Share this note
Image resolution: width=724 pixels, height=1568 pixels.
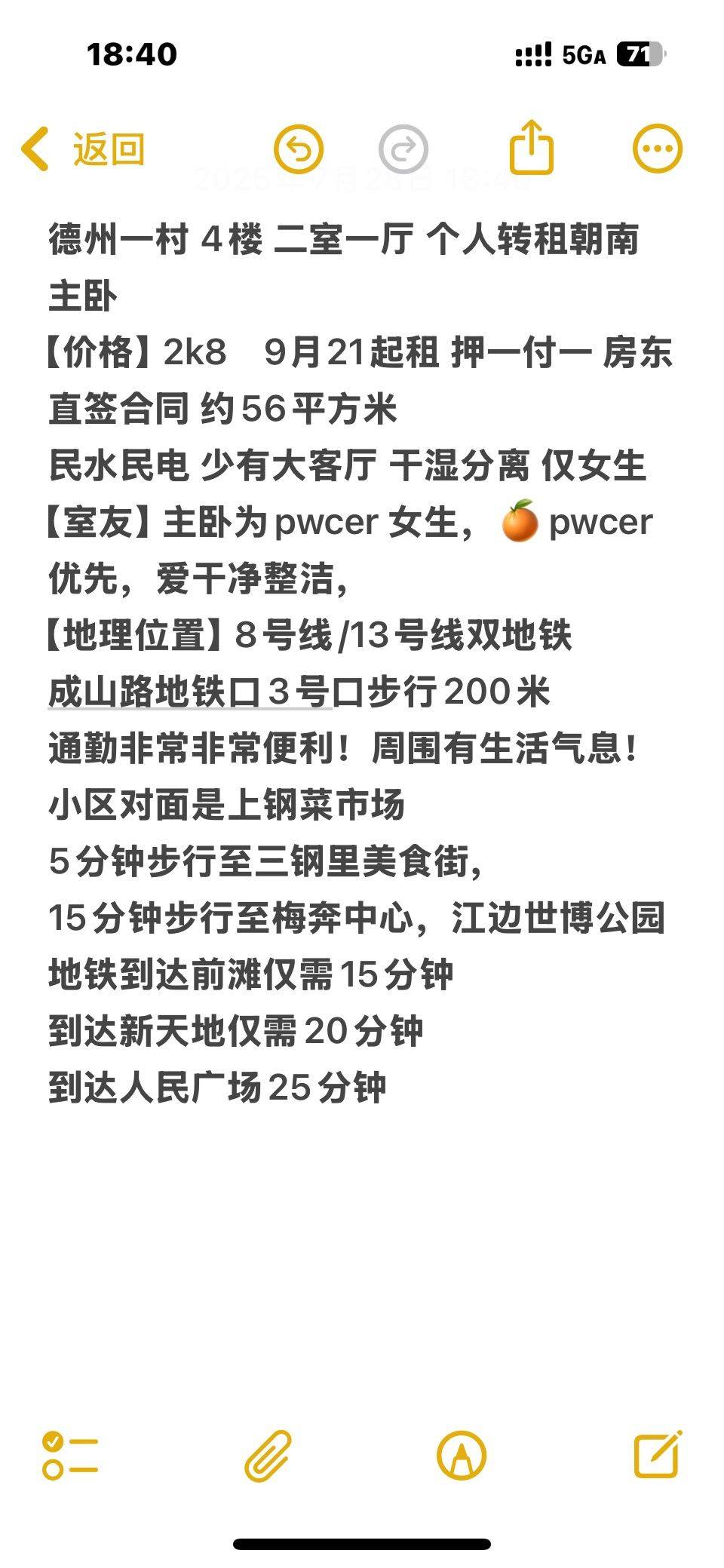coord(532,146)
